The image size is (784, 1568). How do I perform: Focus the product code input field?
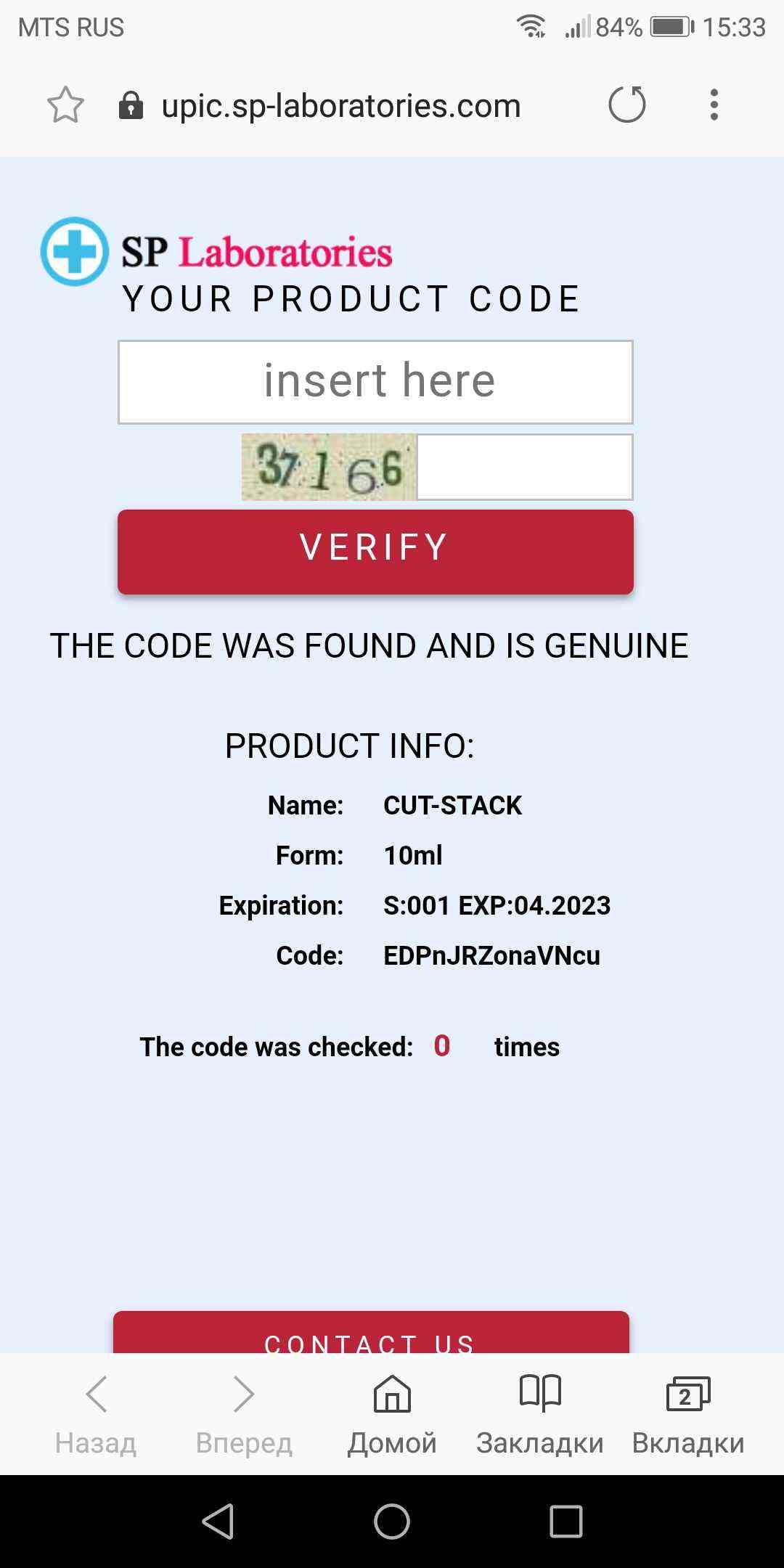click(375, 382)
